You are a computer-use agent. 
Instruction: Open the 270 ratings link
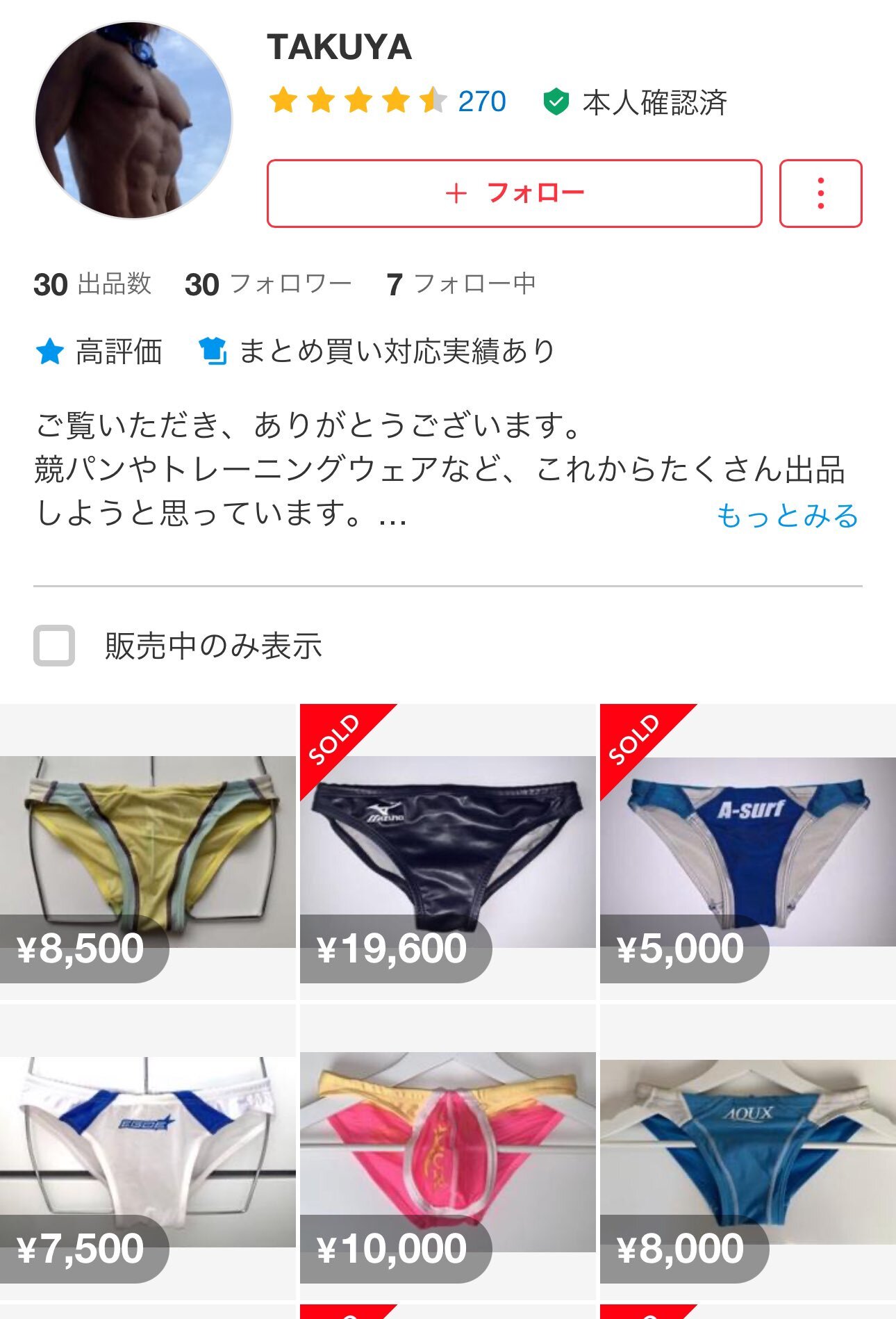(482, 101)
